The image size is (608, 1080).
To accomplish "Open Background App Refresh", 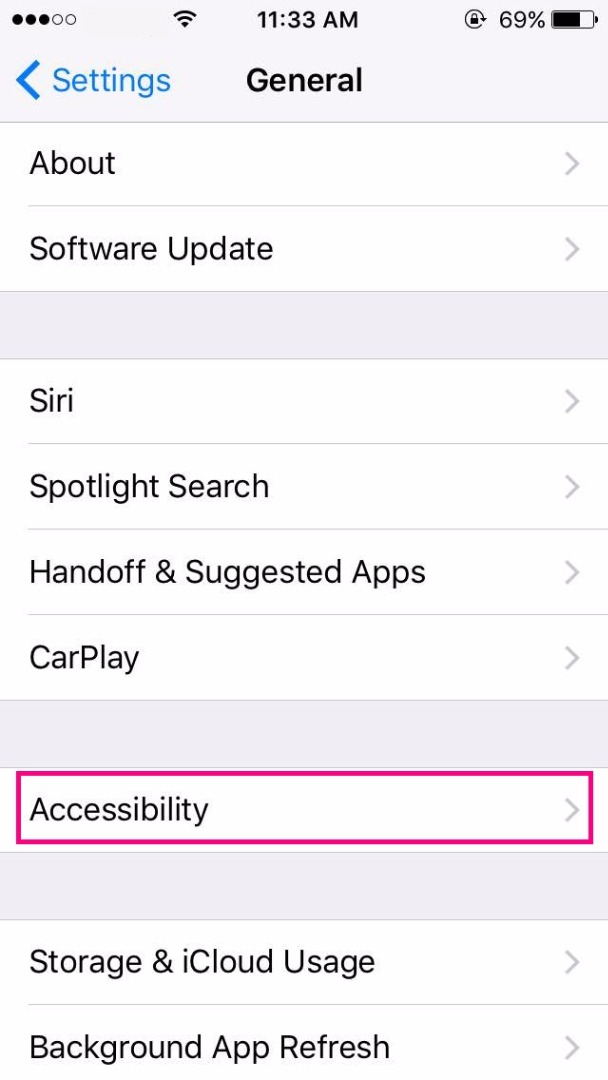I will point(300,1046).
